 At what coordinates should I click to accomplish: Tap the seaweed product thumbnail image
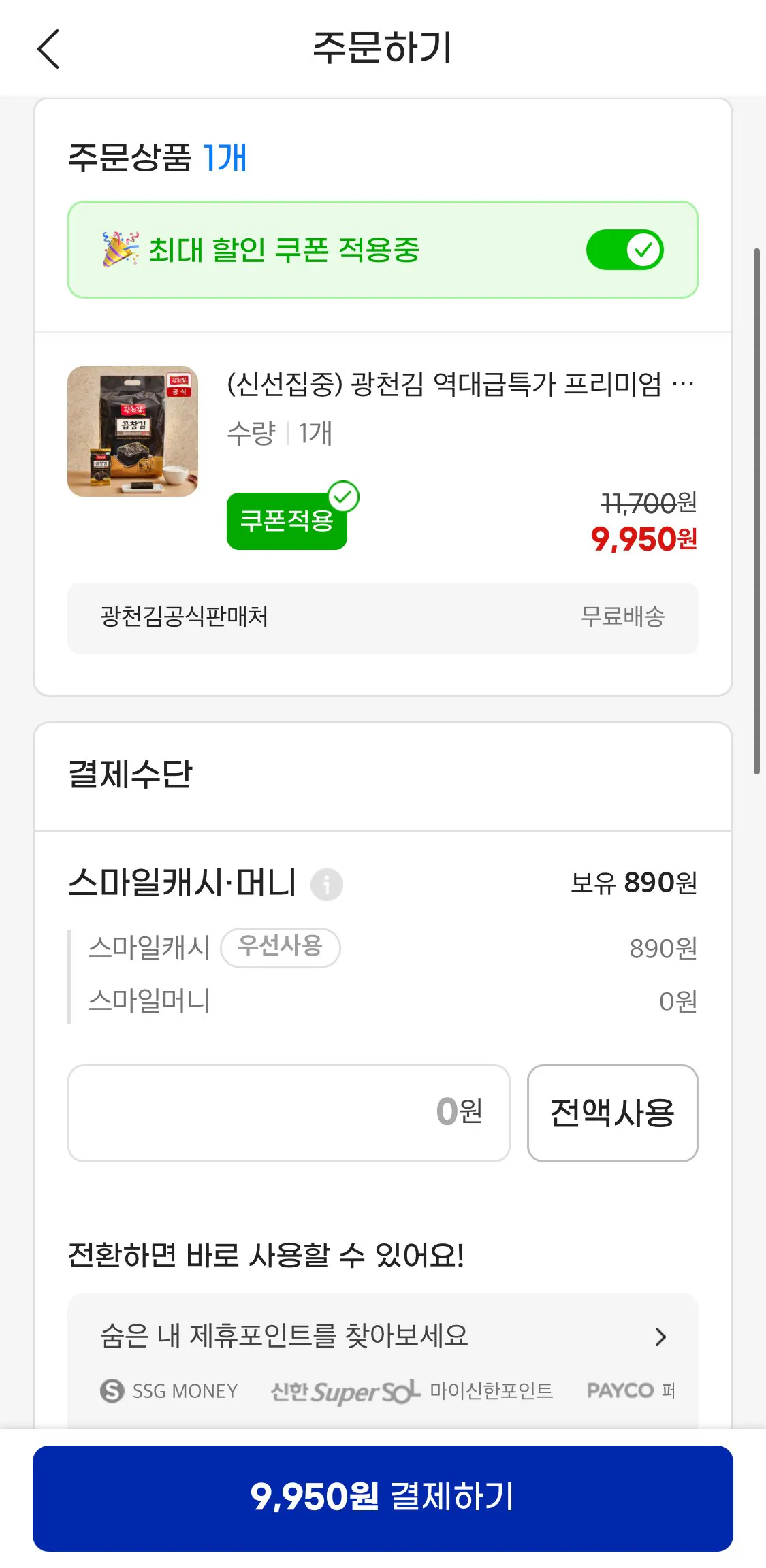coord(133,431)
